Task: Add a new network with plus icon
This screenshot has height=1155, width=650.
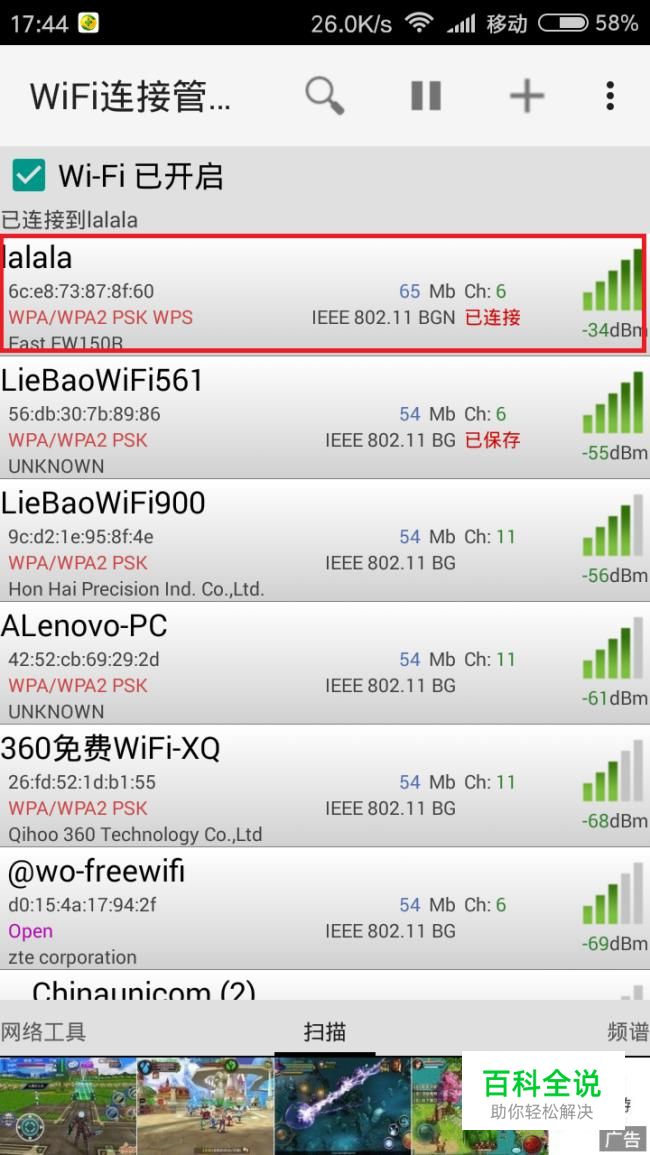Action: tap(526, 96)
